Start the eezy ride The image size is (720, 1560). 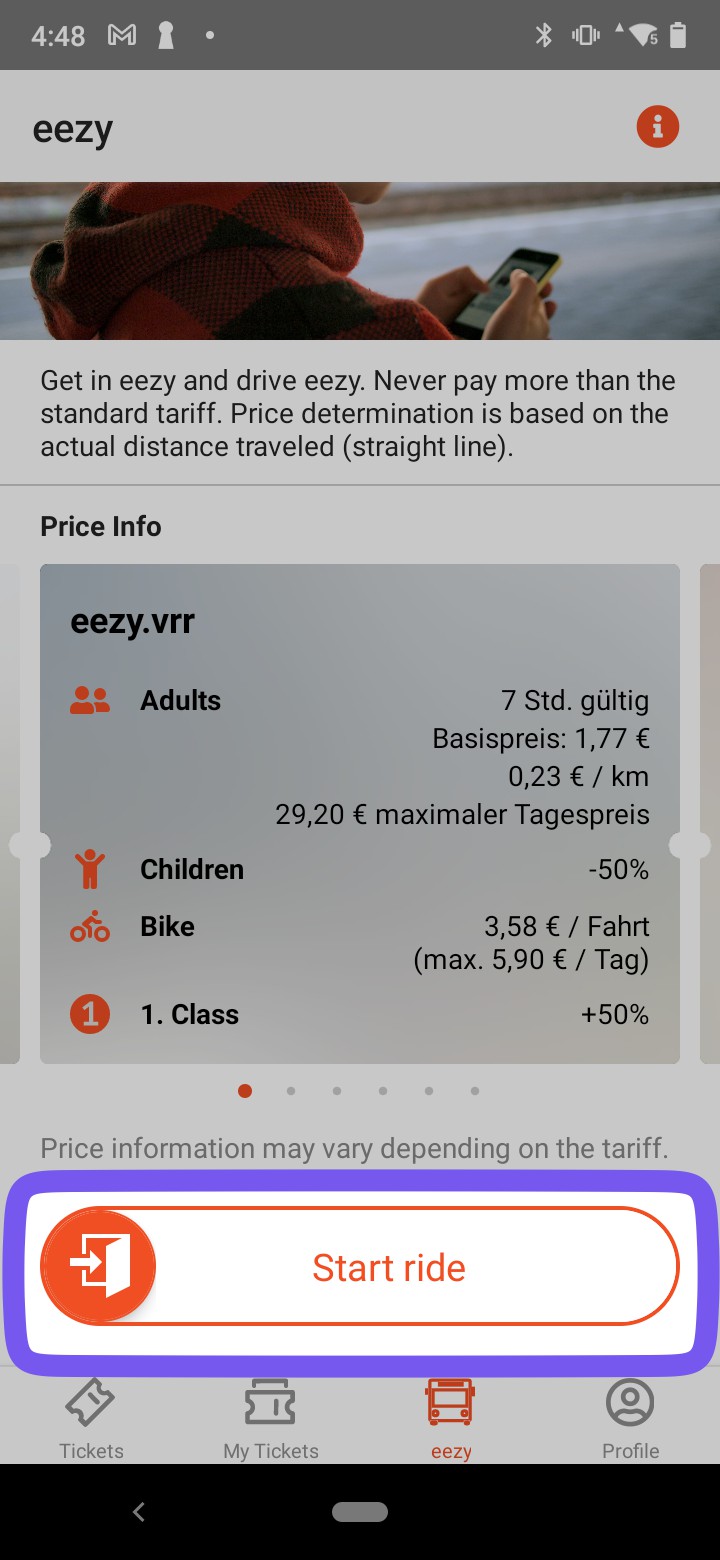coord(360,1267)
